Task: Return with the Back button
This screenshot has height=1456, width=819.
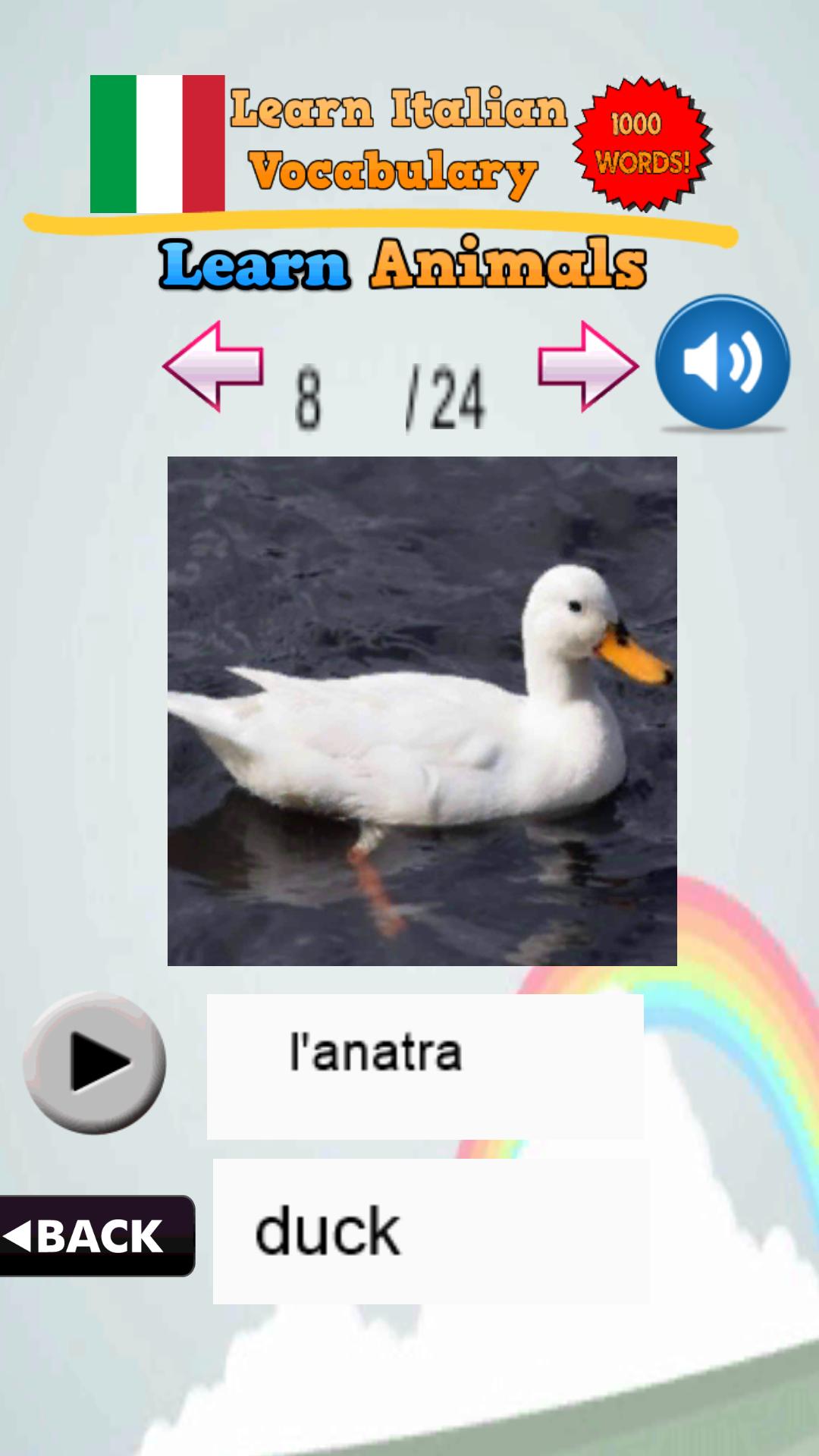Action: (x=95, y=1235)
